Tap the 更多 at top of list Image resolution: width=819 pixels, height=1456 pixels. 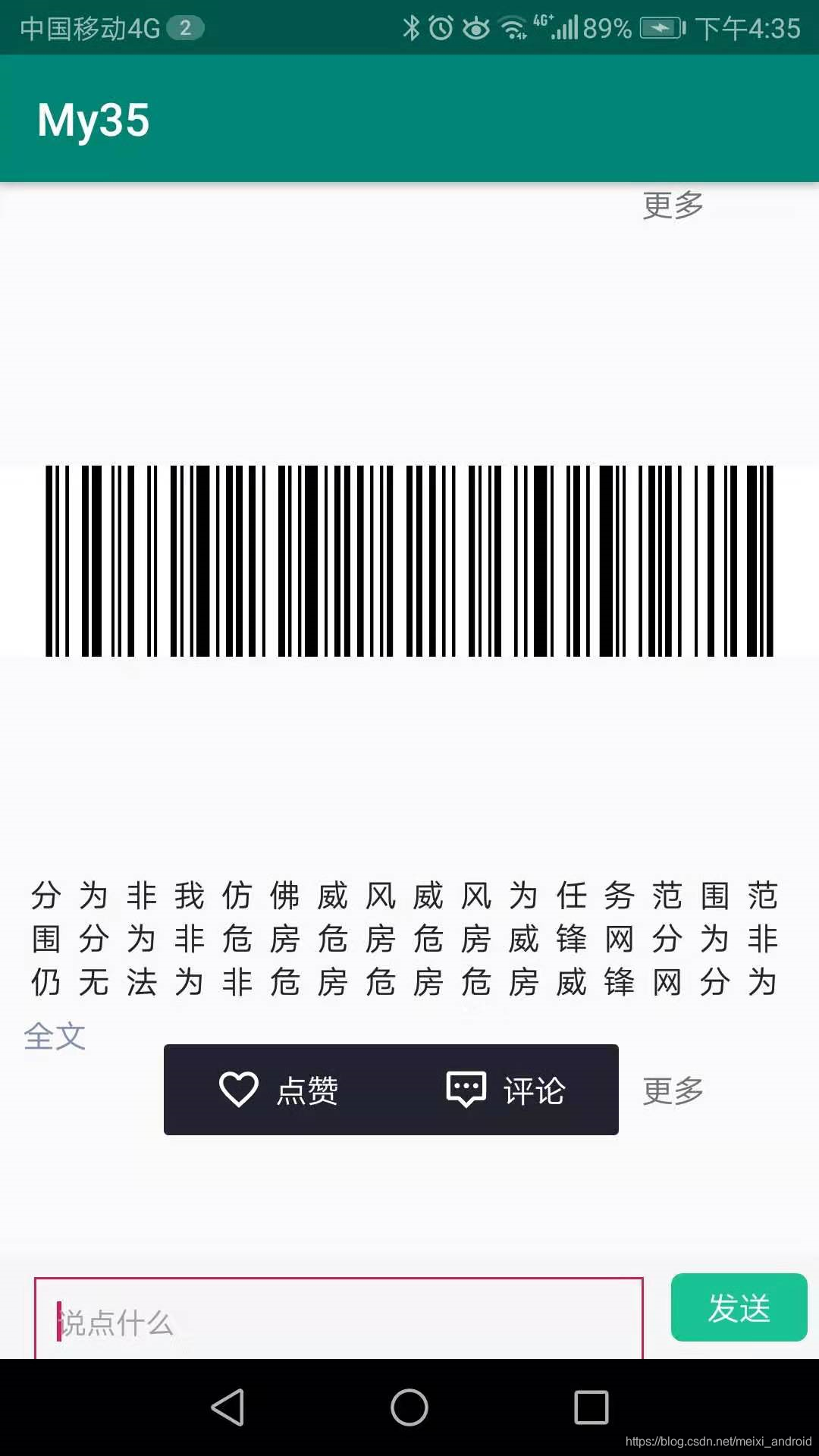[x=673, y=205]
